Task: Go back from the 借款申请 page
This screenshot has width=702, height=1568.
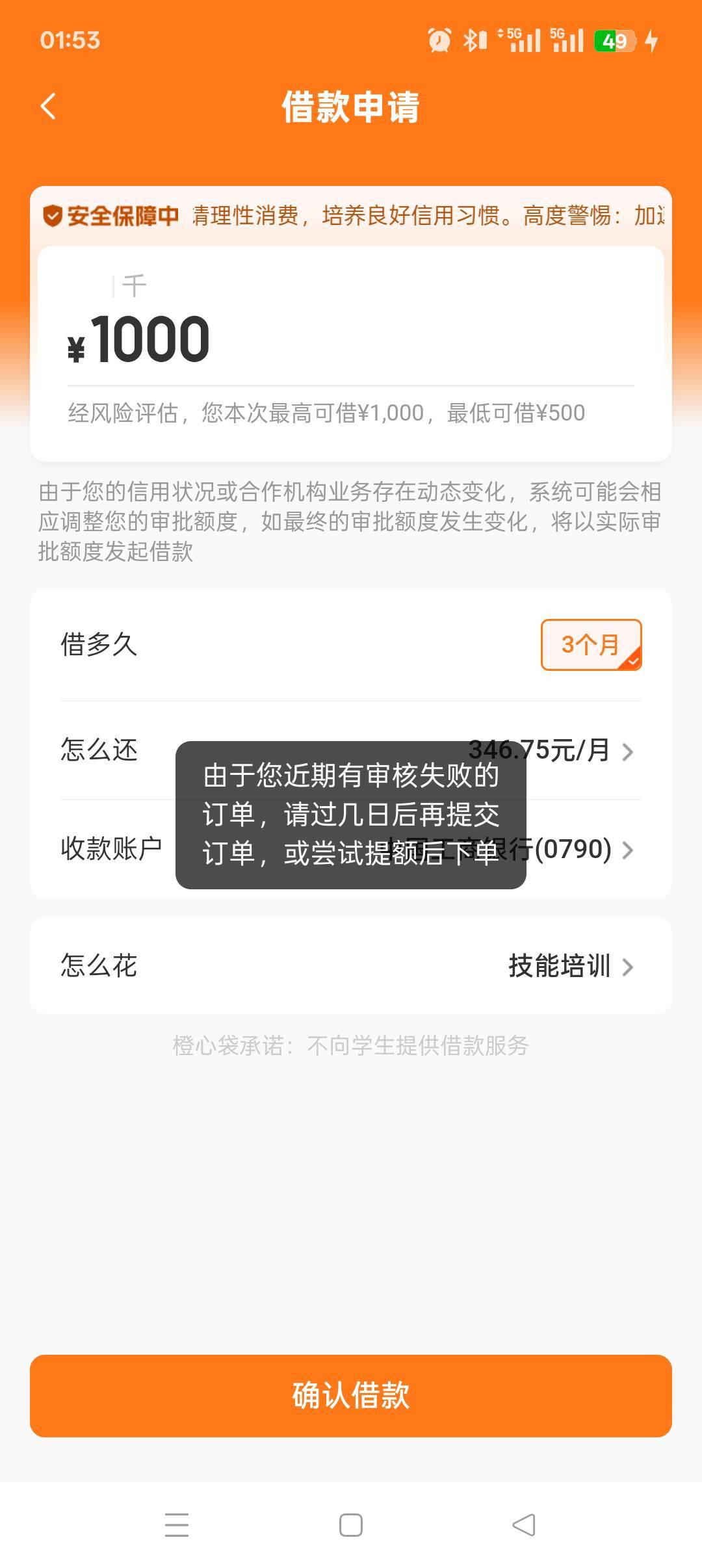Action: coord(49,107)
